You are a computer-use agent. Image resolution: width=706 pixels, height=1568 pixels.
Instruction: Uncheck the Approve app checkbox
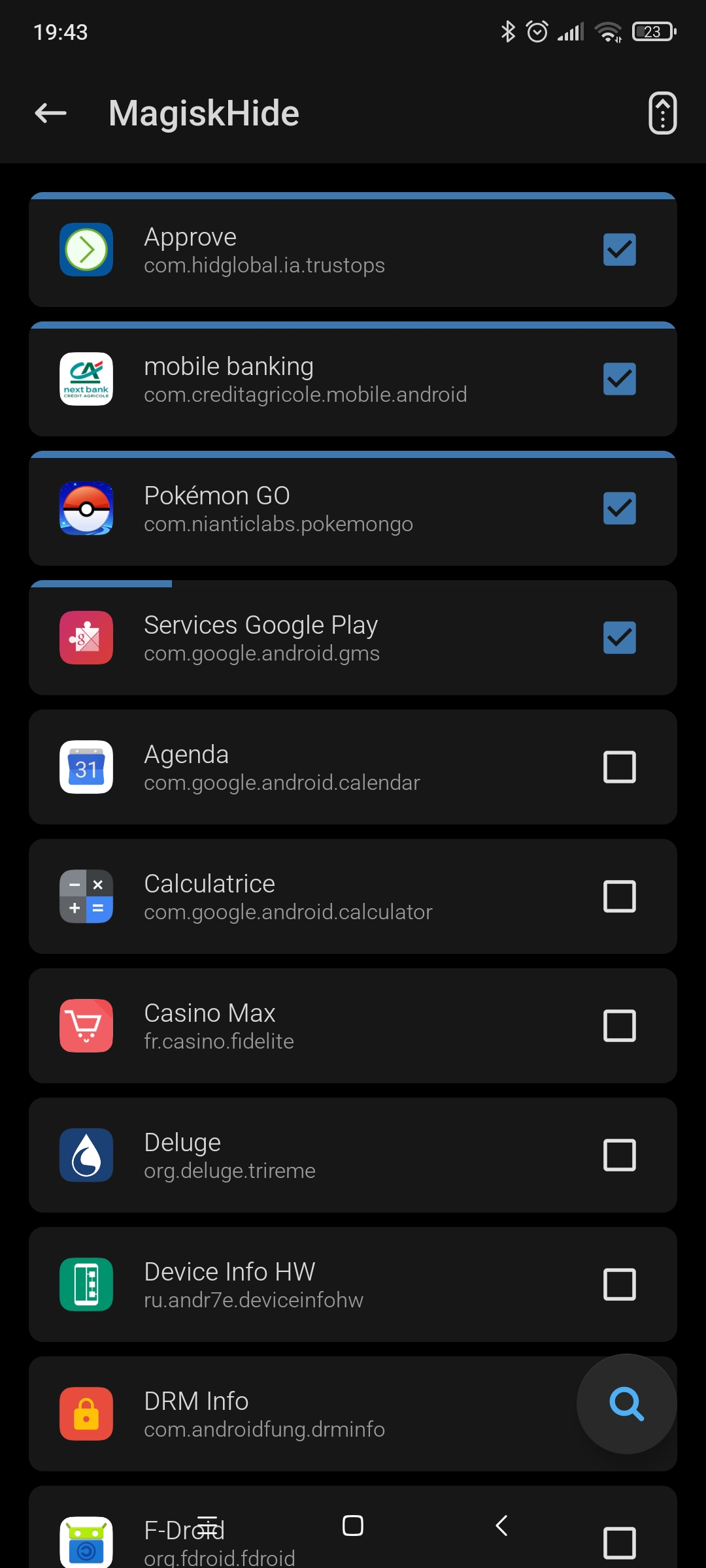619,250
